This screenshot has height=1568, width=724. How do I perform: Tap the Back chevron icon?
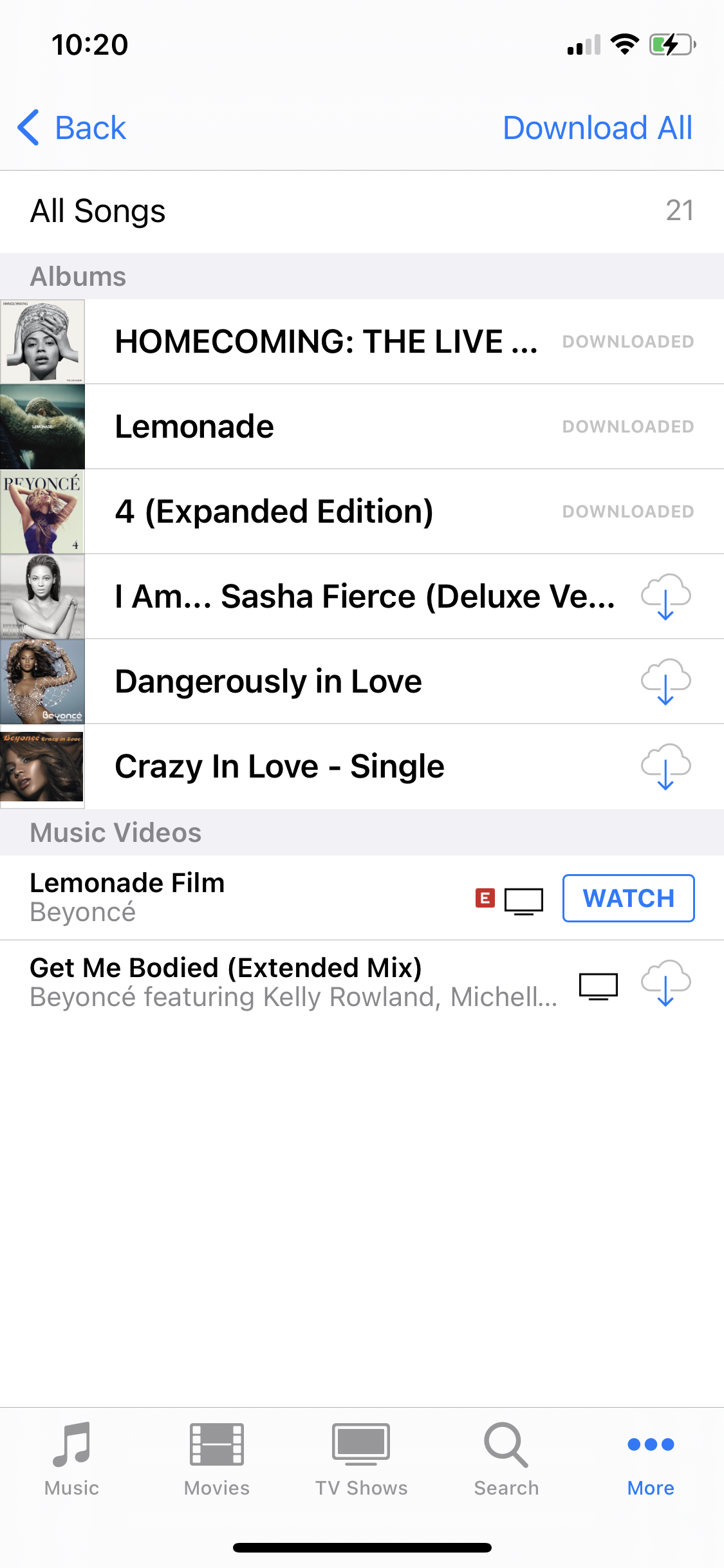[x=28, y=127]
